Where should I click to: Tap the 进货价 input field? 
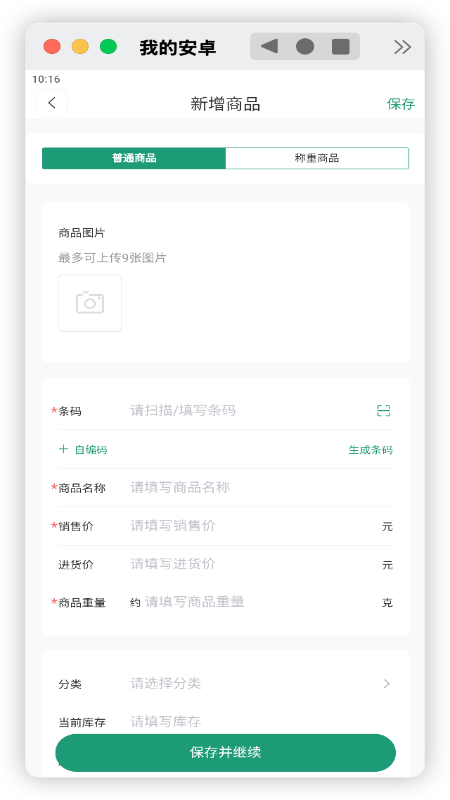tap(253, 564)
